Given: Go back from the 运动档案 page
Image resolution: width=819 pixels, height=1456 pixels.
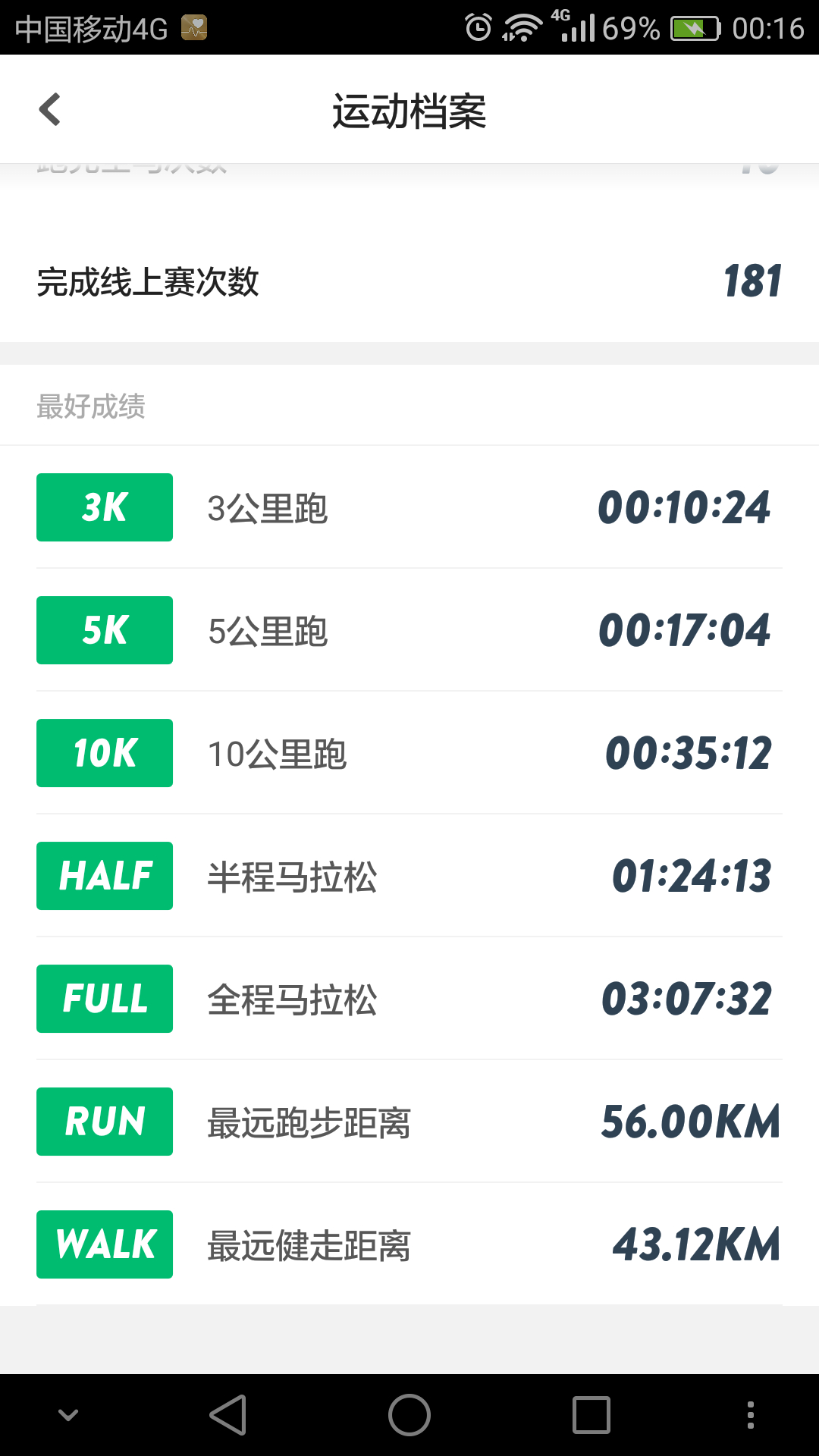Looking at the screenshot, I should point(50,110).
